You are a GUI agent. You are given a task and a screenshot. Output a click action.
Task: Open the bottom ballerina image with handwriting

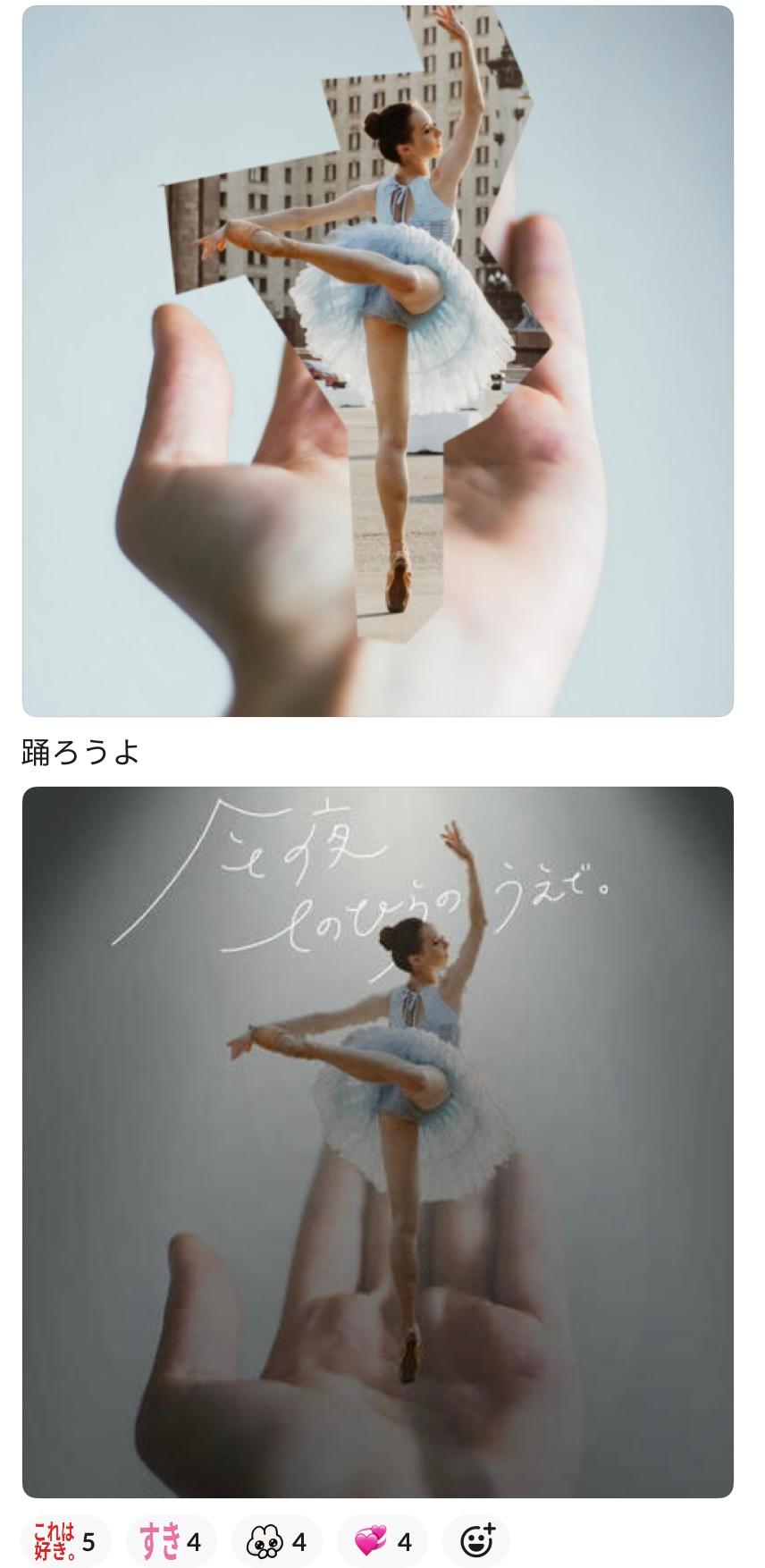(377, 1141)
